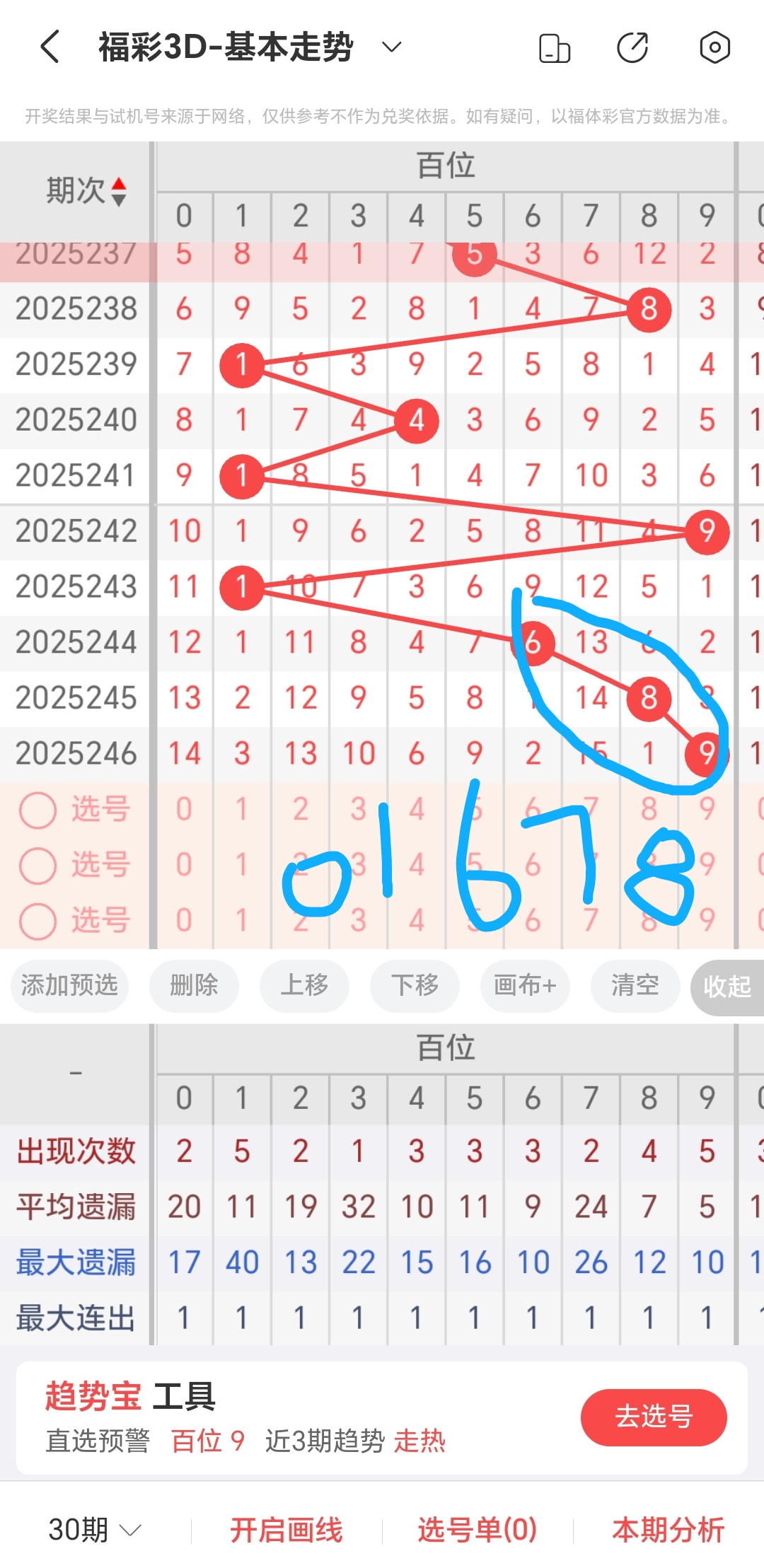764x1568 pixels.
Task: Select the first 选号 row radio circle
Action: coord(37,810)
